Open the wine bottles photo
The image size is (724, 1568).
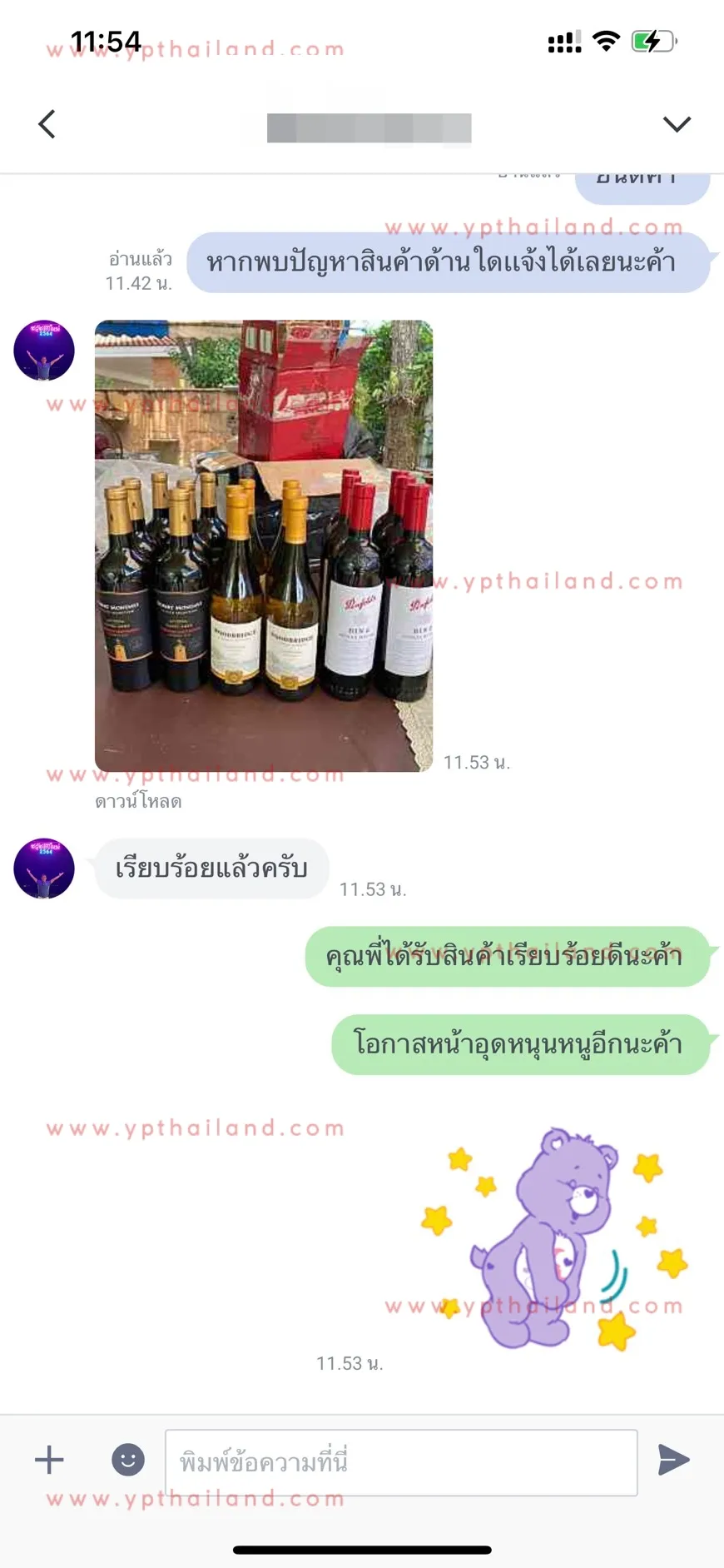click(x=264, y=545)
